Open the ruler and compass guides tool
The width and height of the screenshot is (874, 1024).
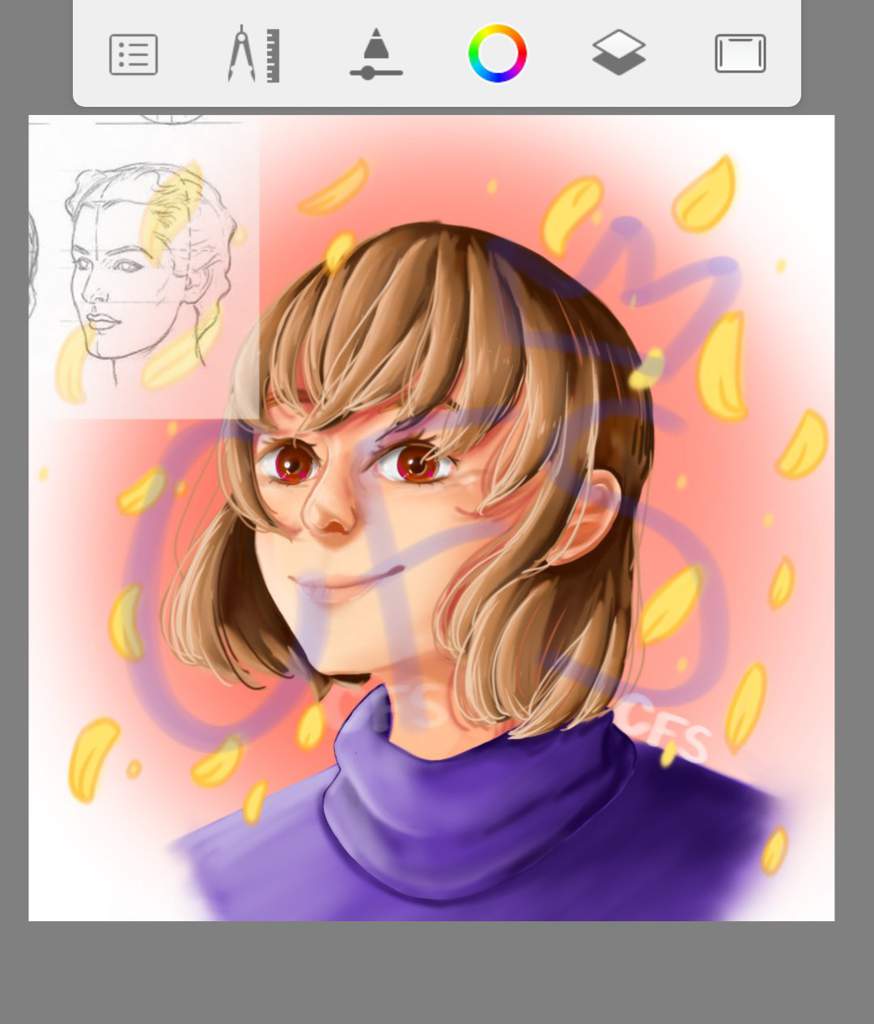253,54
